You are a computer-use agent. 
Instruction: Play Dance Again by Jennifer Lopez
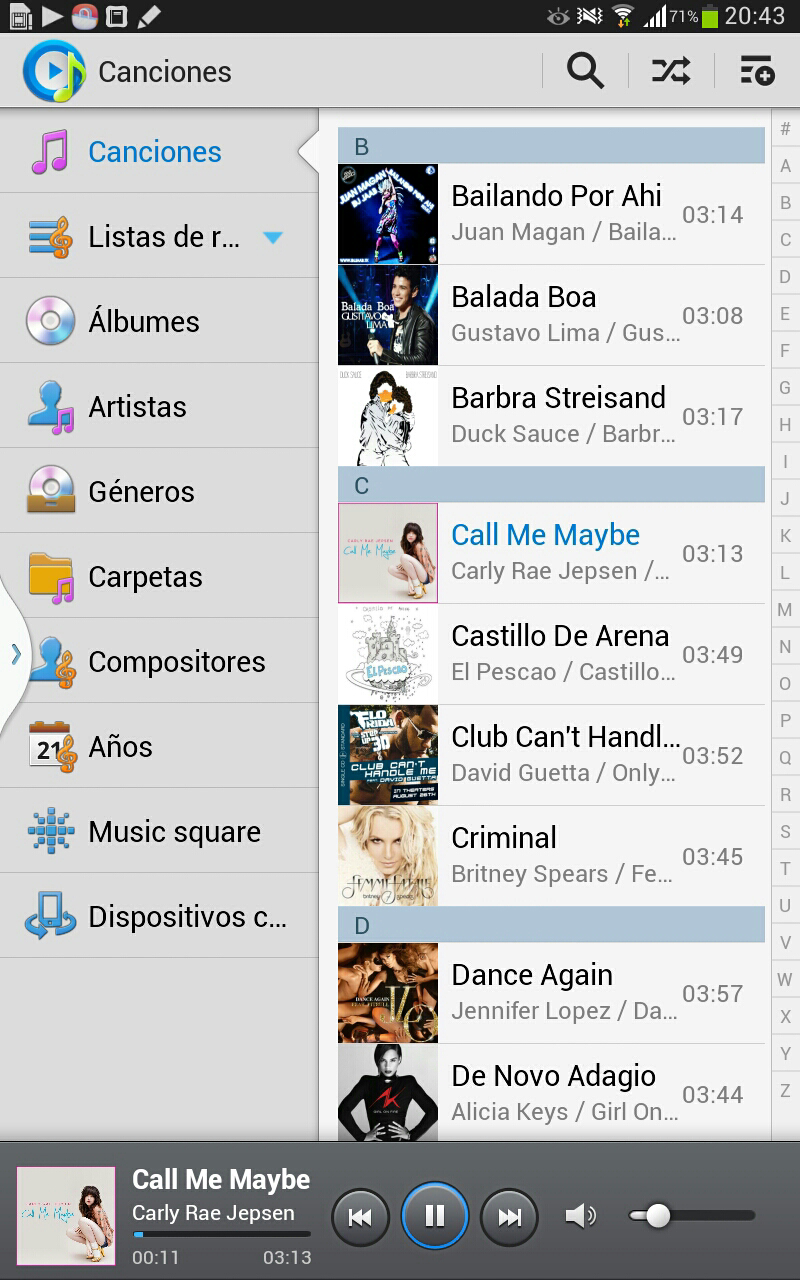pos(556,992)
